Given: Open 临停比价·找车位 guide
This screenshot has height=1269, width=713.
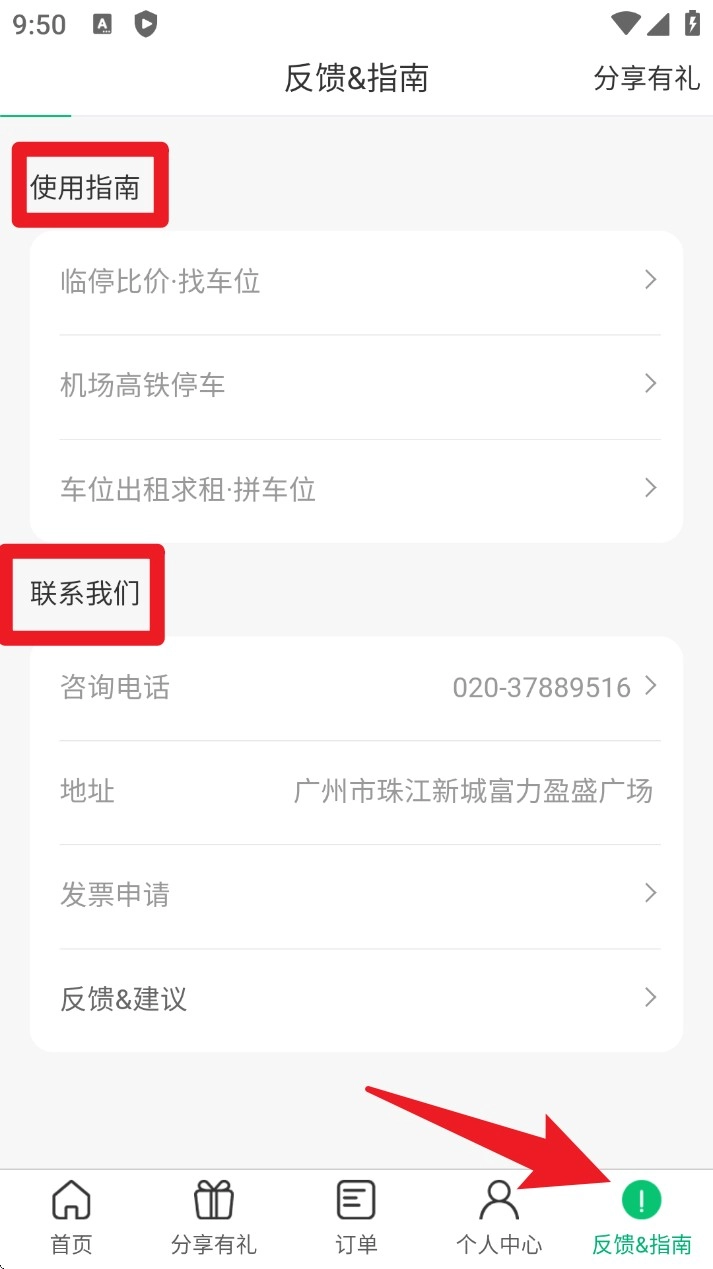Looking at the screenshot, I should (x=356, y=282).
